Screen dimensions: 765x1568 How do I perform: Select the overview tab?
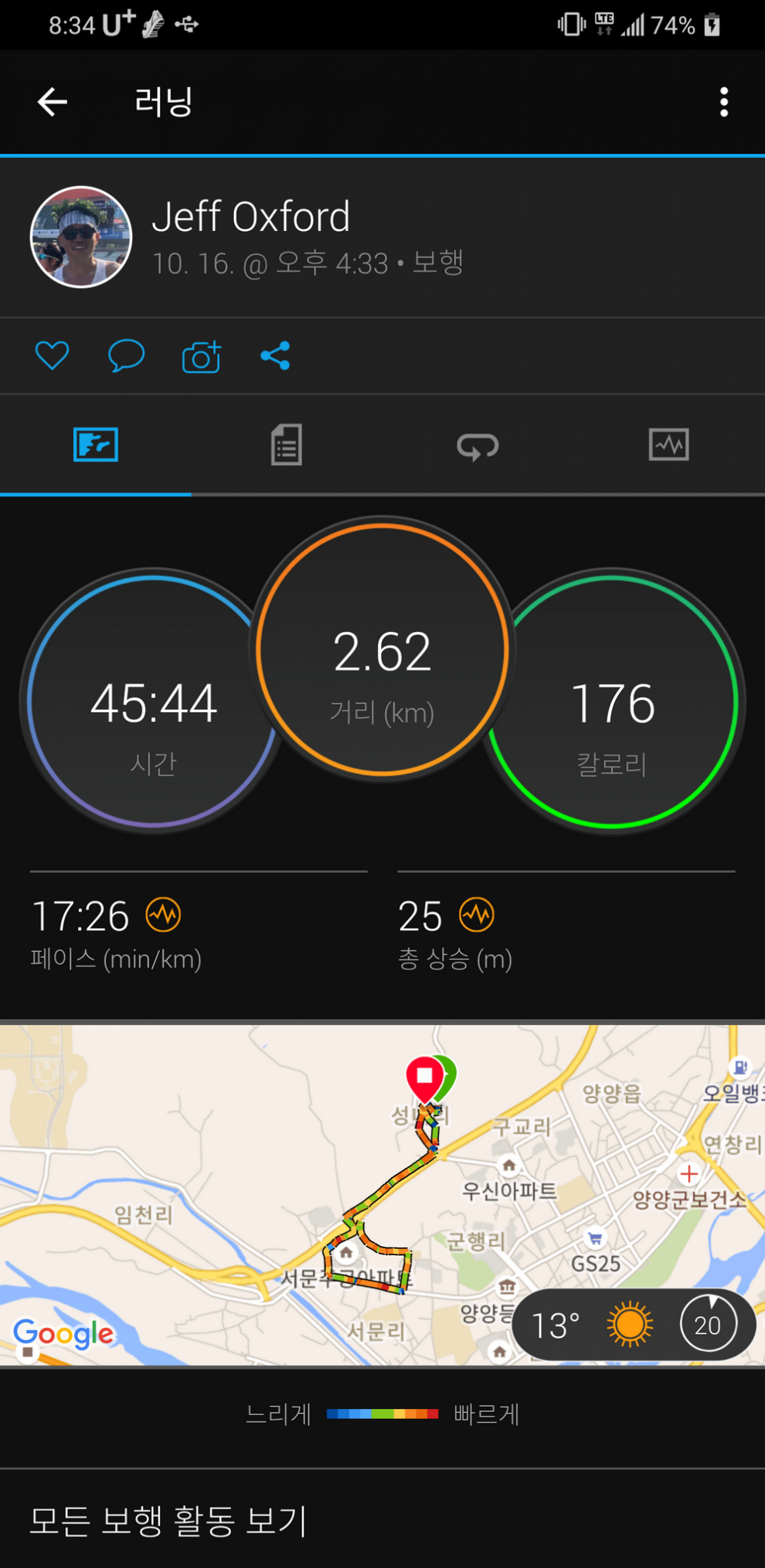(x=96, y=445)
